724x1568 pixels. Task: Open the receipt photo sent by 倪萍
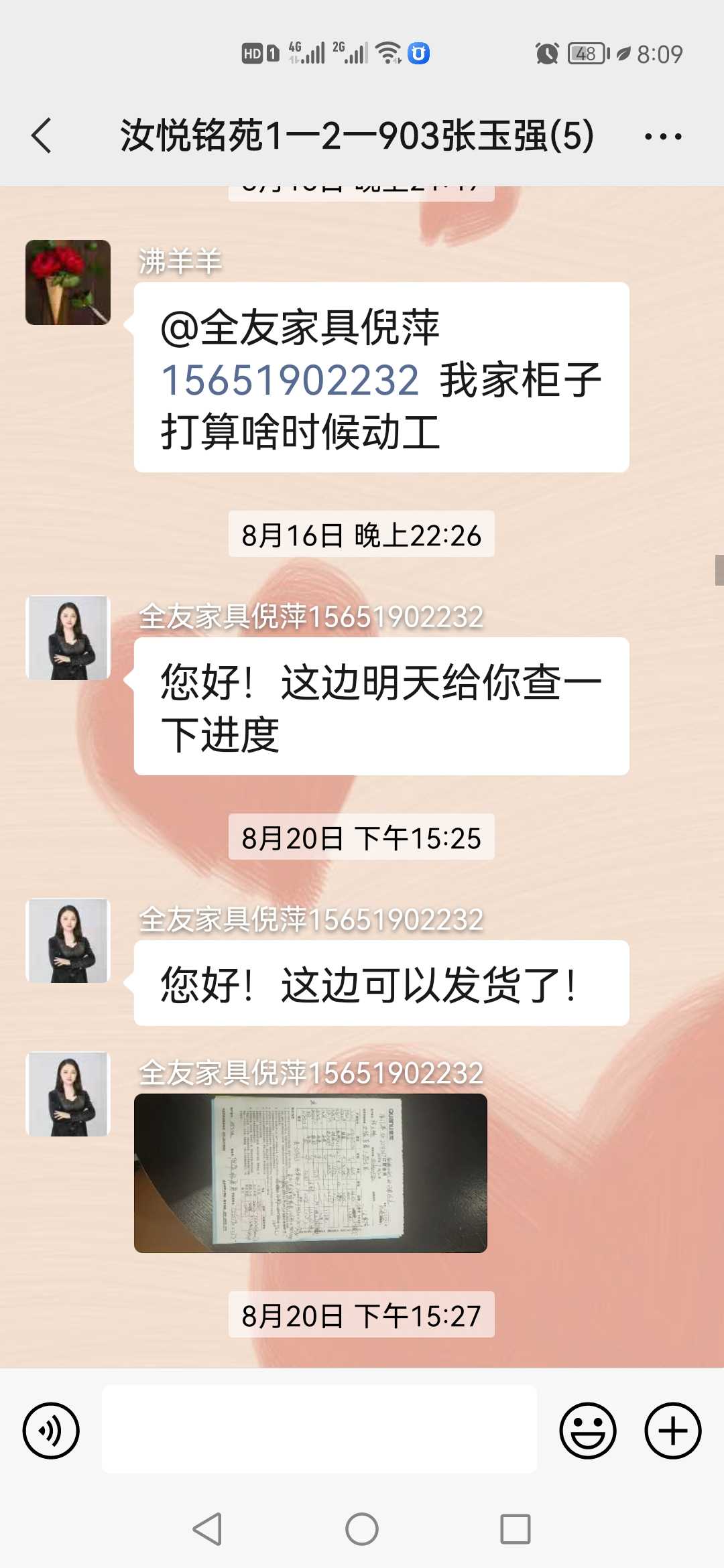310,1173
